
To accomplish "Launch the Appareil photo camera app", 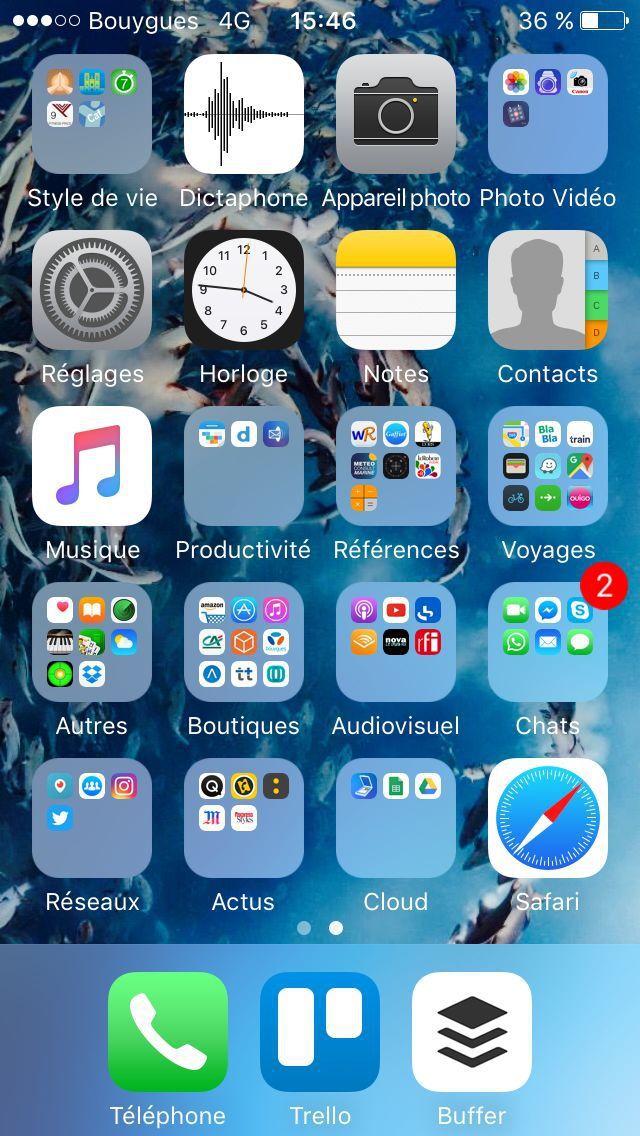I will tap(396, 114).
